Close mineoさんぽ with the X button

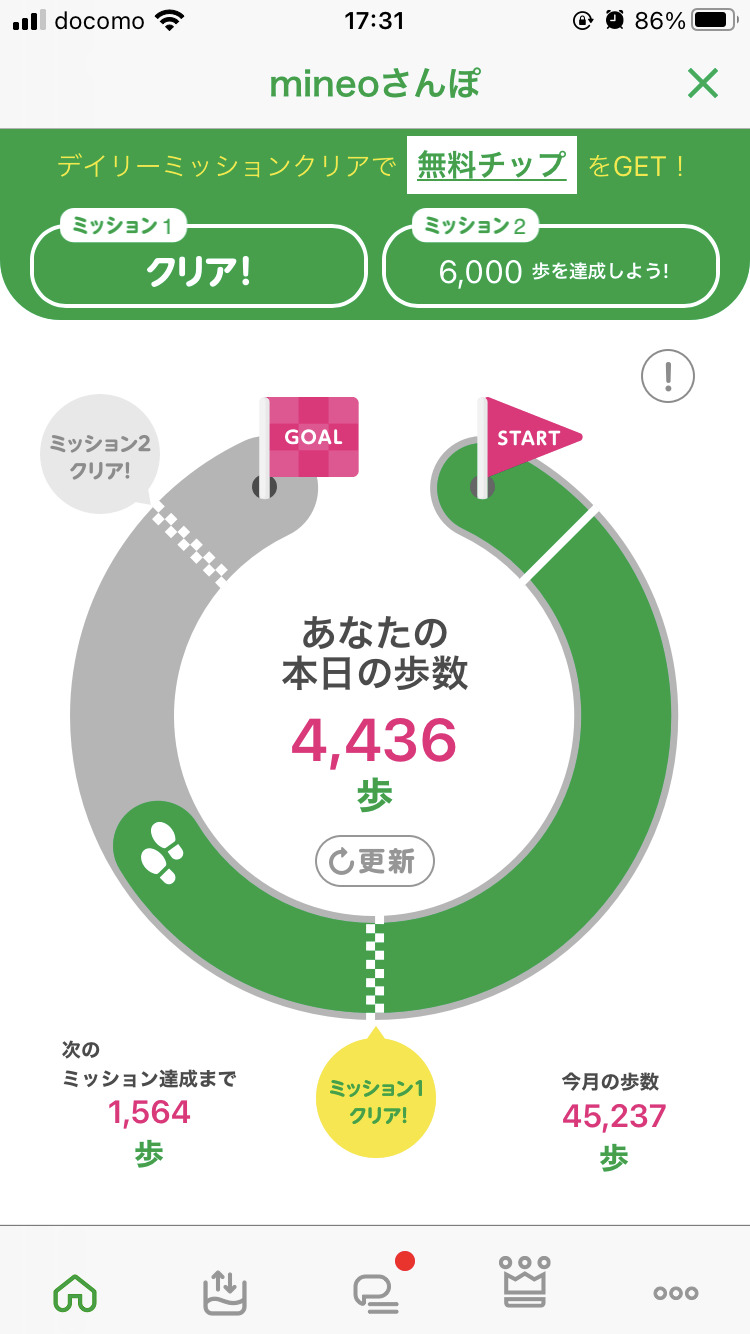pyautogui.click(x=703, y=84)
